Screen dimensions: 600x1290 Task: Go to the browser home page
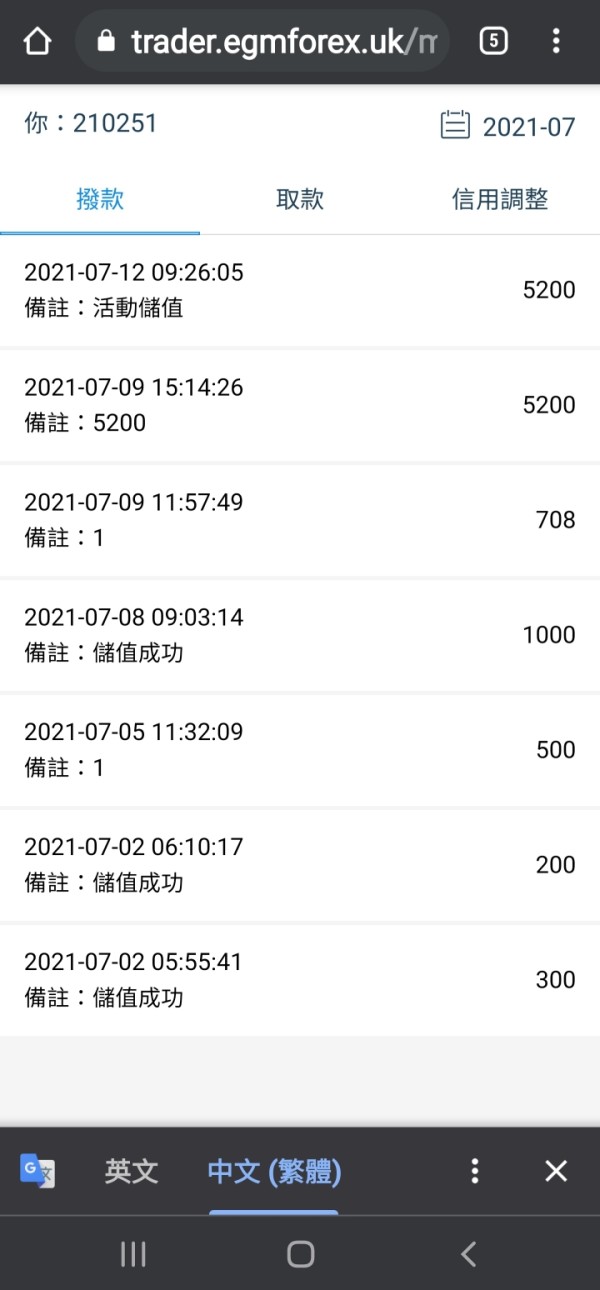(37, 41)
